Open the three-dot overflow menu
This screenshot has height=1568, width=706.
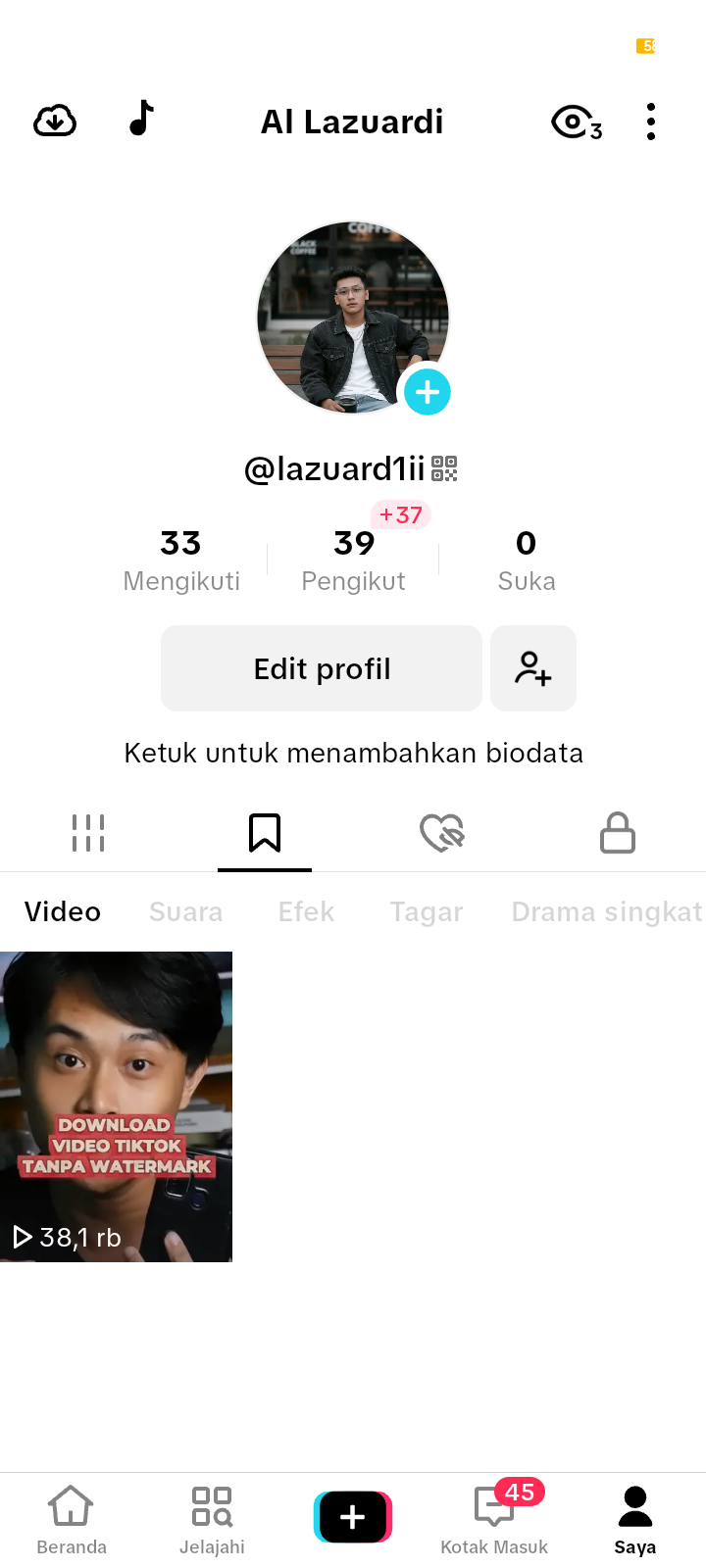click(x=651, y=122)
